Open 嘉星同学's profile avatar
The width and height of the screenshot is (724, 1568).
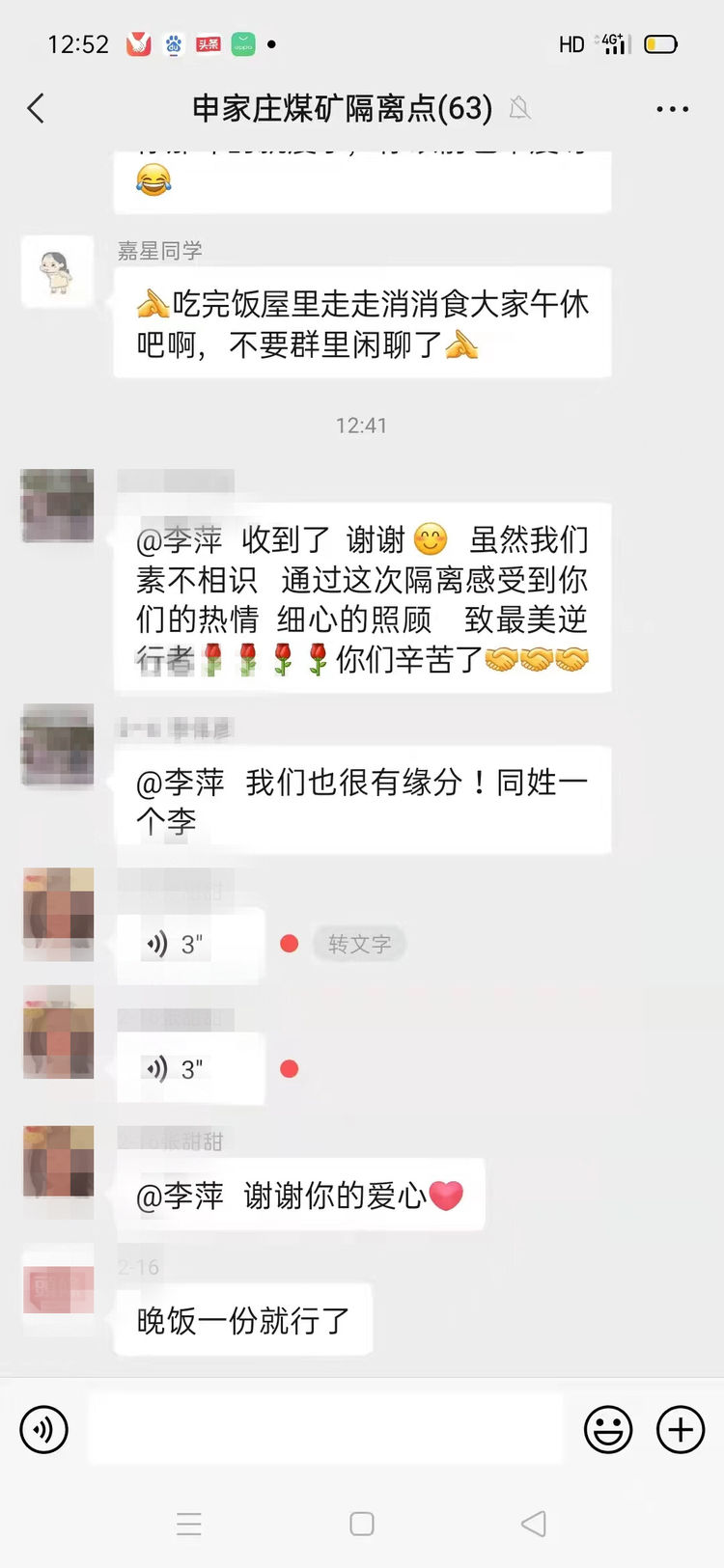[x=58, y=271]
